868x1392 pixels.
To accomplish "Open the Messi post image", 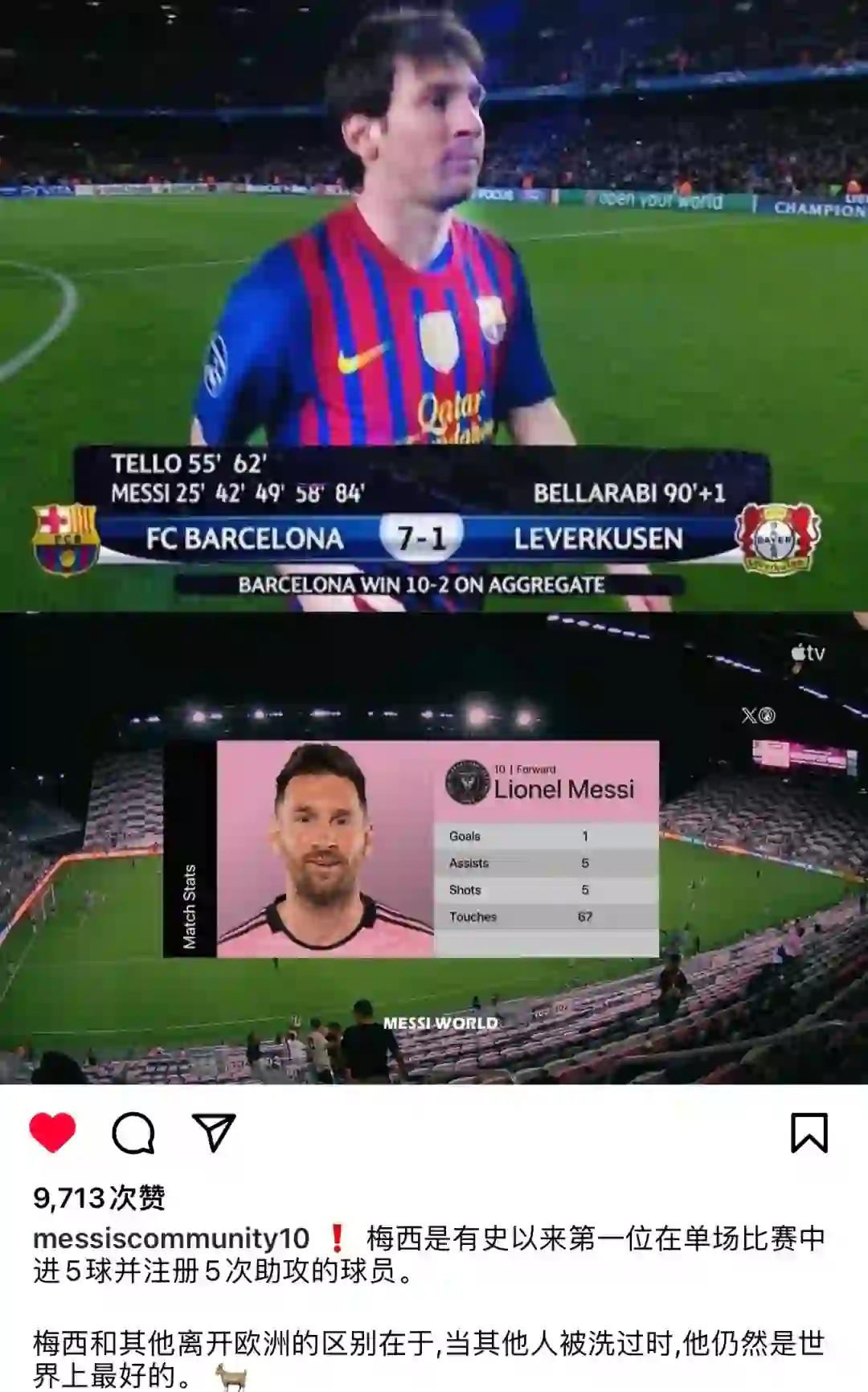I will coord(434,542).
